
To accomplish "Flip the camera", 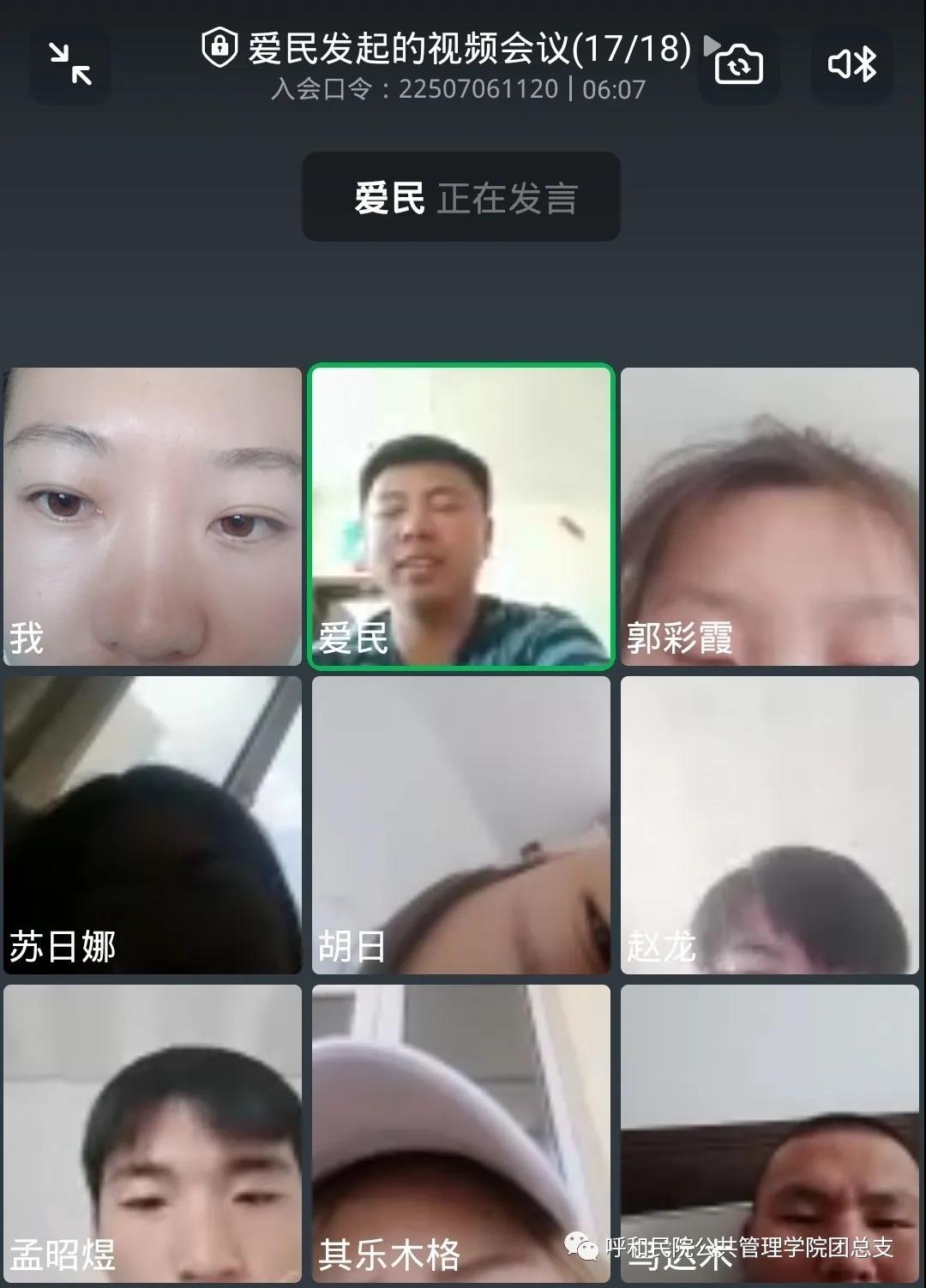I will [x=738, y=65].
